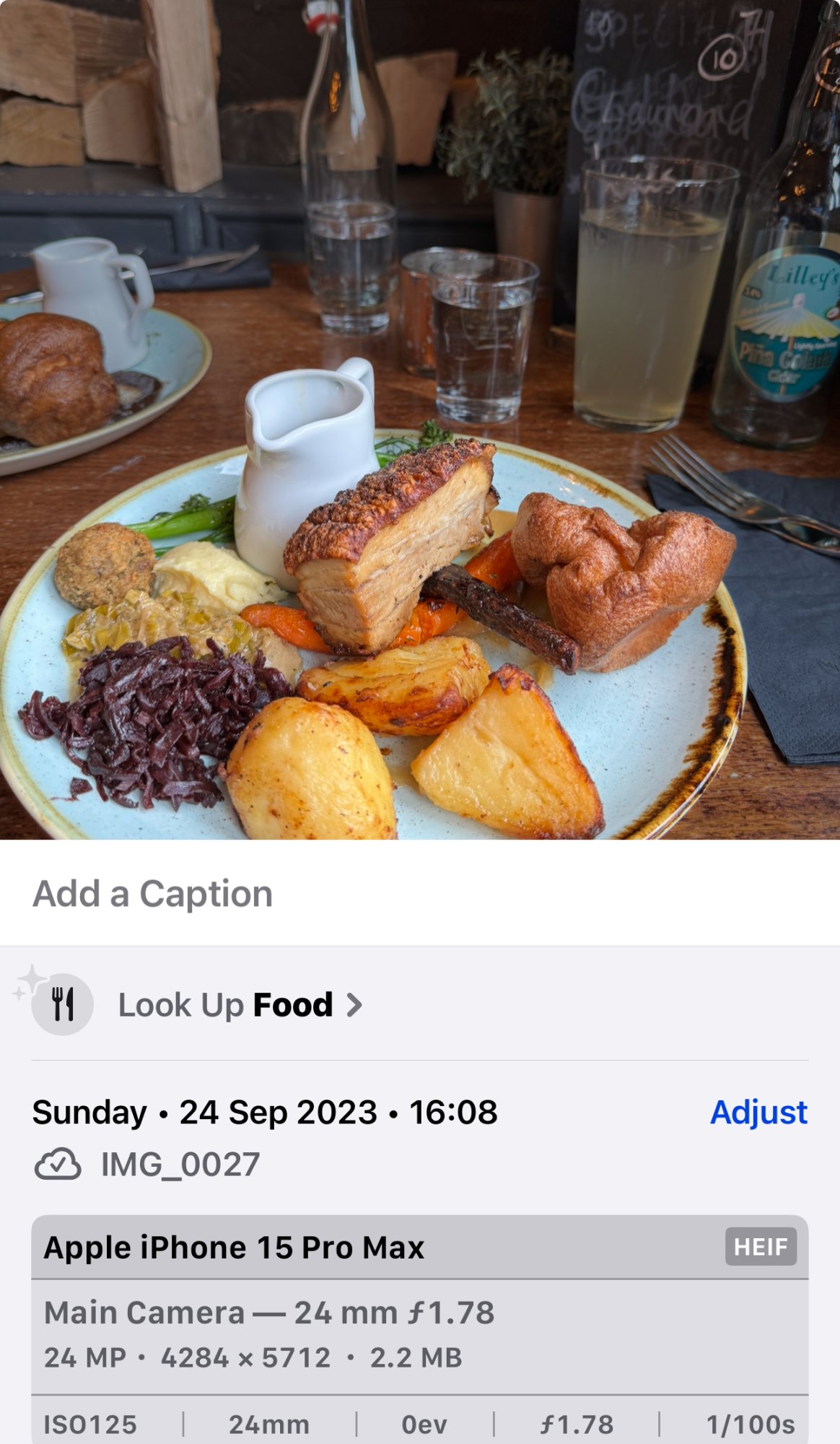
Task: Add a caption to the photo
Action: coord(153,894)
